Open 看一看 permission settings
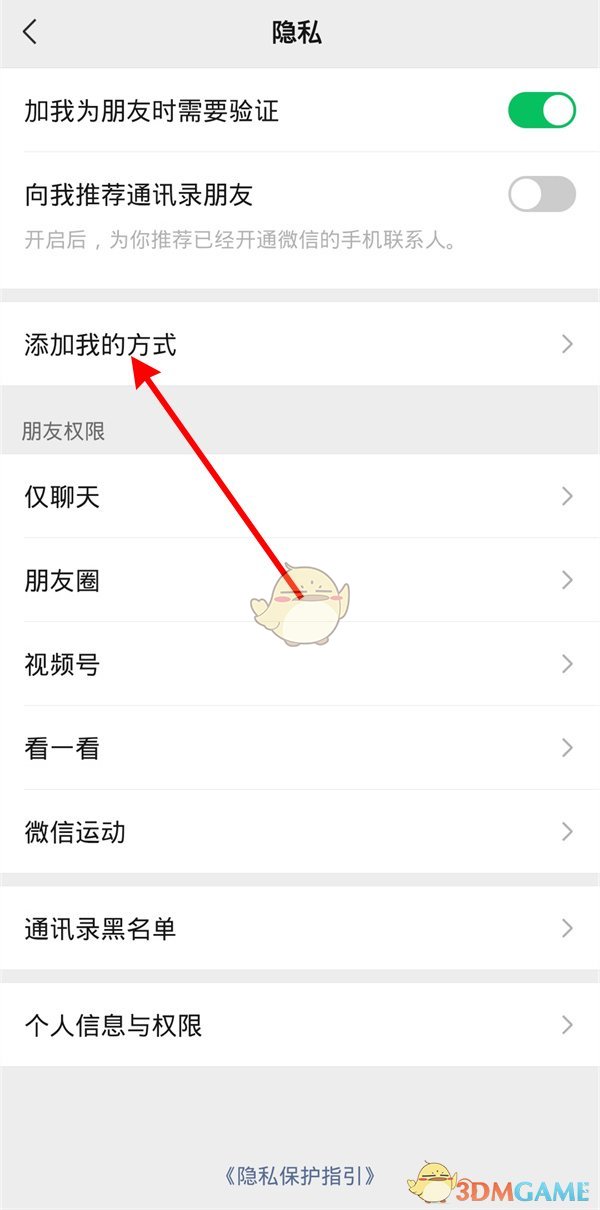 [x=300, y=748]
